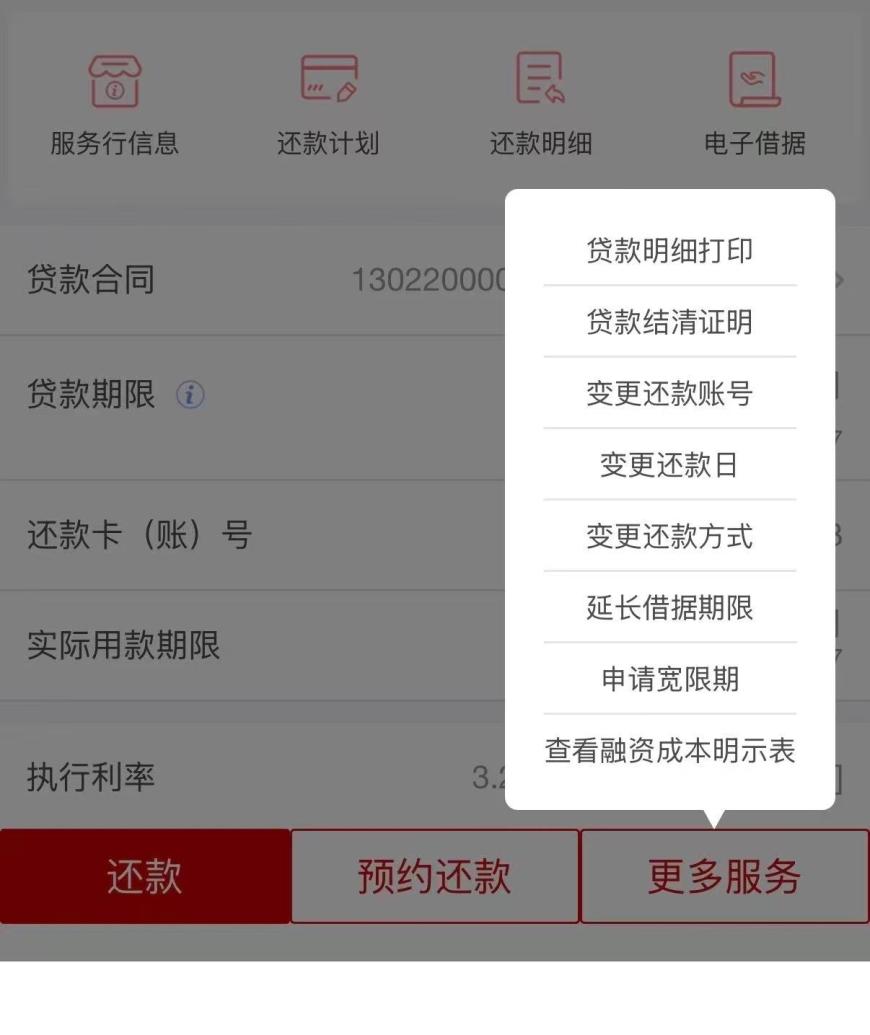The image size is (870, 1035).
Task: Tap the 还款 button
Action: tap(145, 876)
